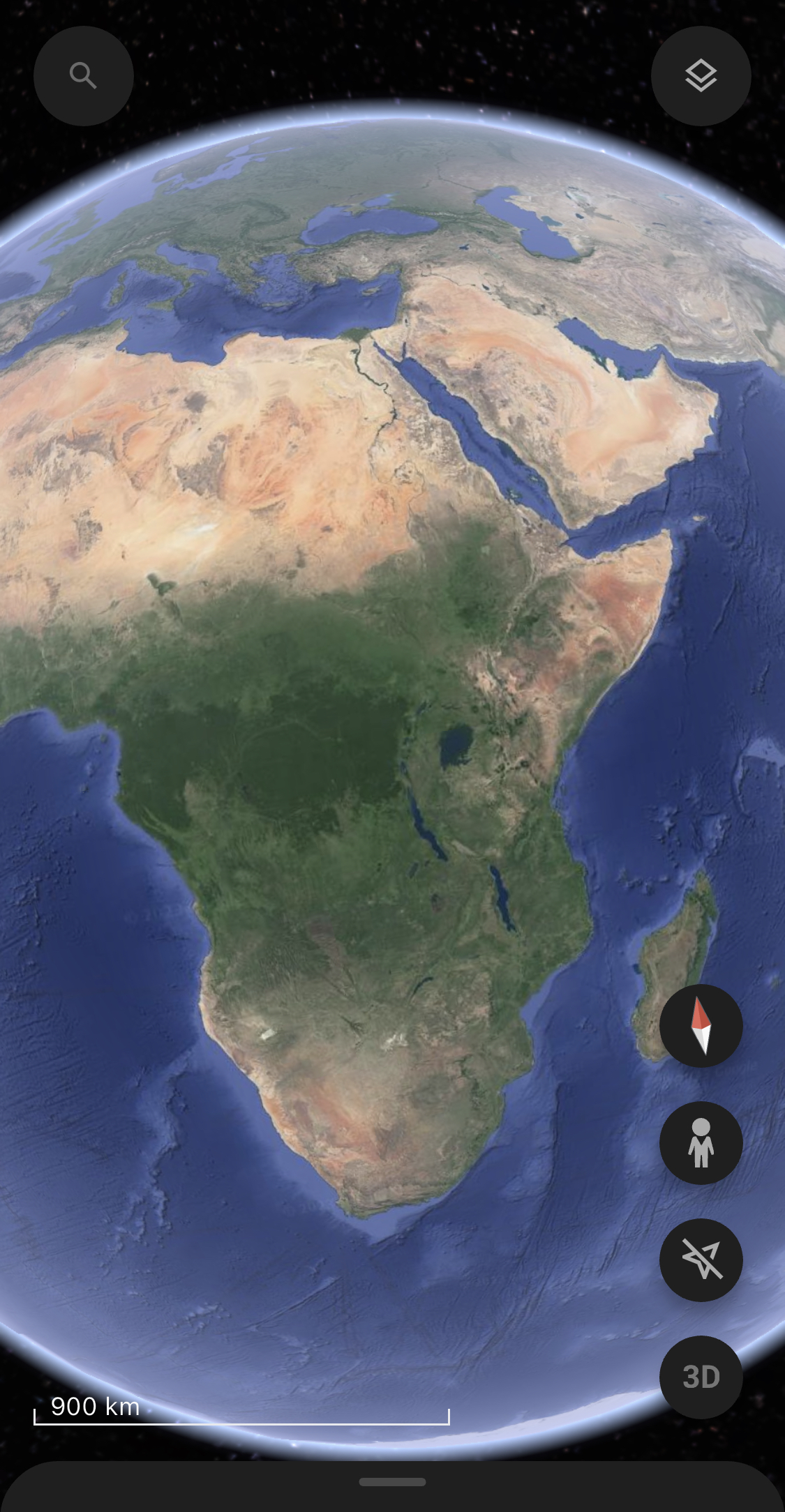Tap the compass to reset north
Screen dimensions: 785x1512
[x=701, y=1025]
